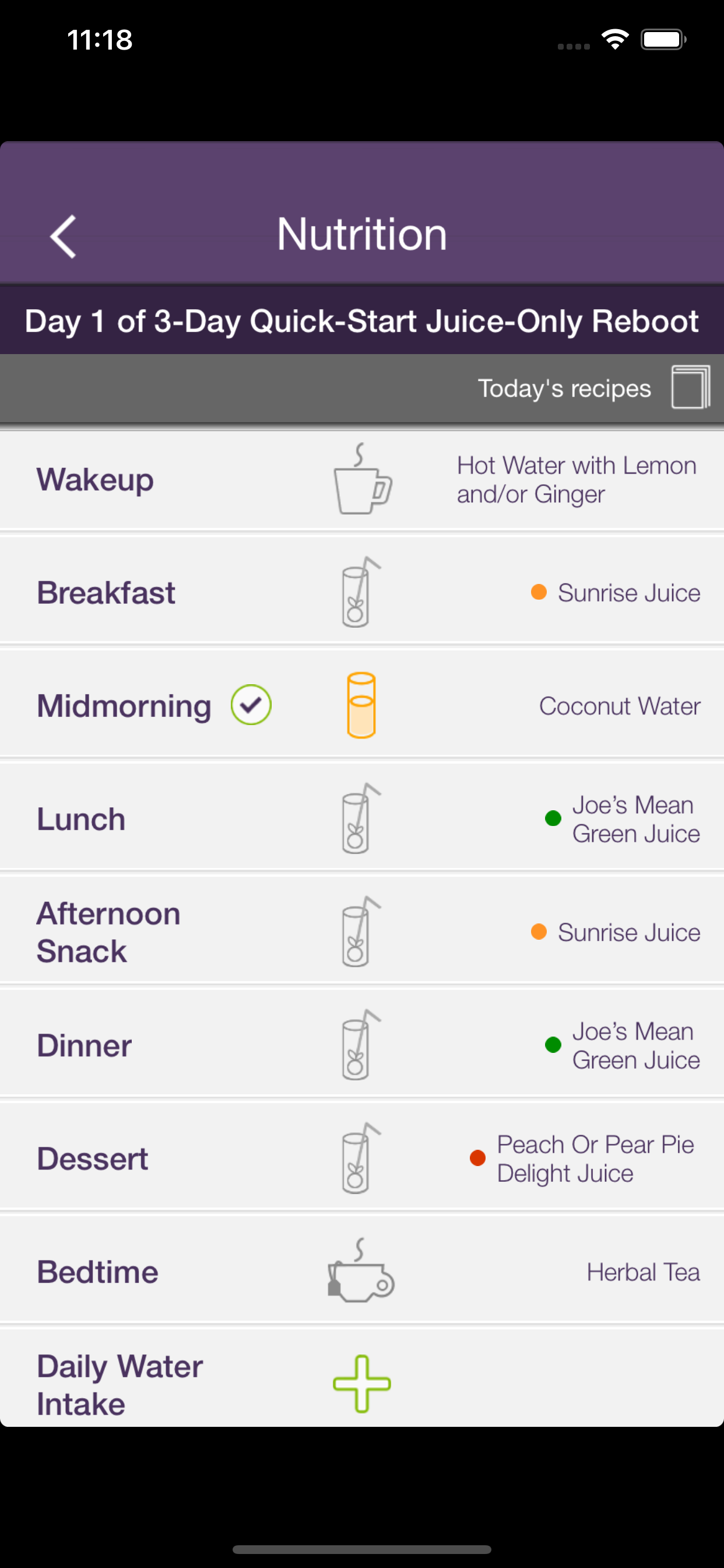
Task: Open the Midmorning Coconut Water row
Action: click(x=362, y=705)
